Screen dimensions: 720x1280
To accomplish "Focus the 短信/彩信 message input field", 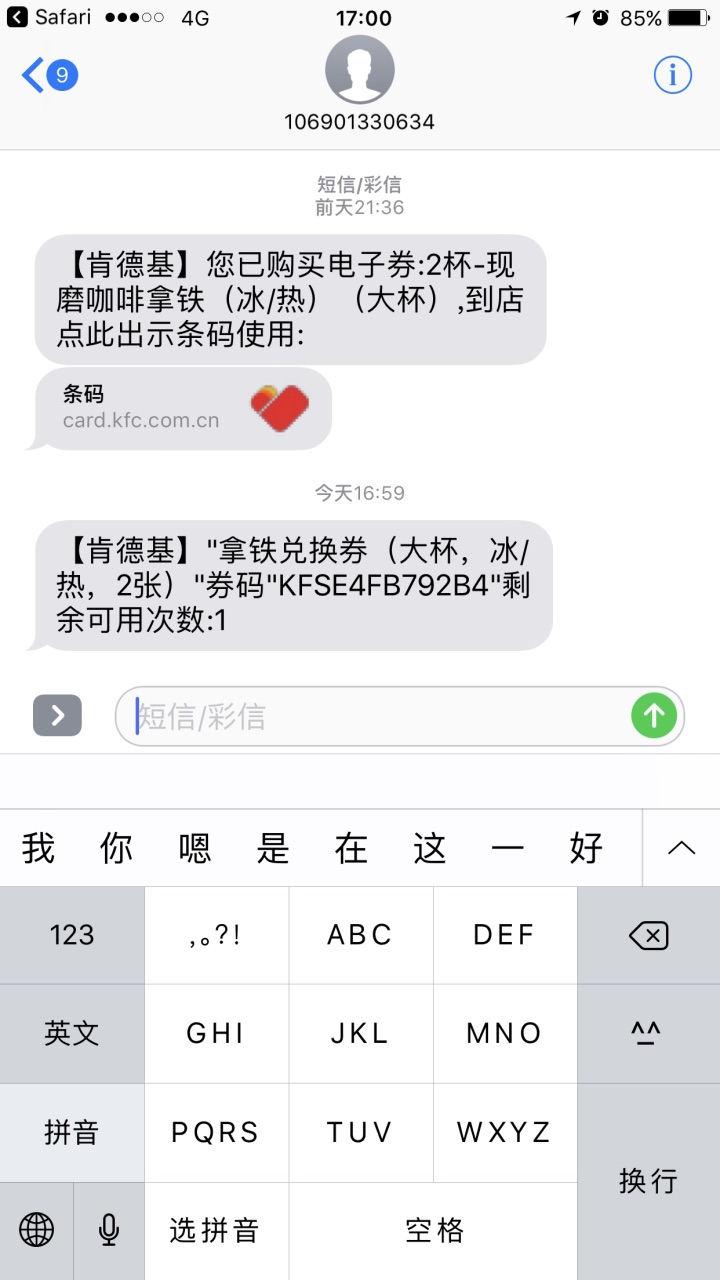I will (x=380, y=716).
